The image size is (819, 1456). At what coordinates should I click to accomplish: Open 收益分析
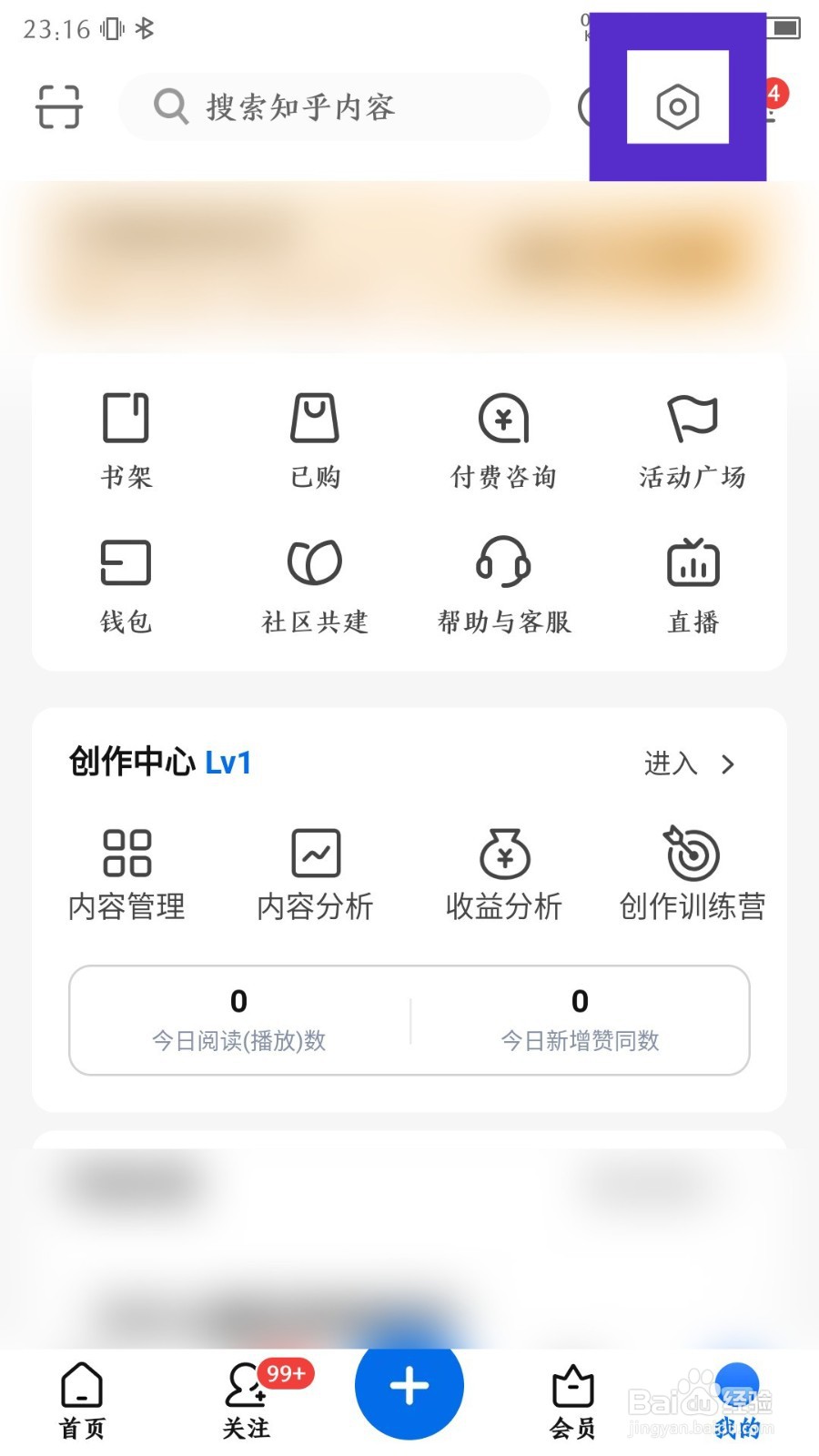504,874
